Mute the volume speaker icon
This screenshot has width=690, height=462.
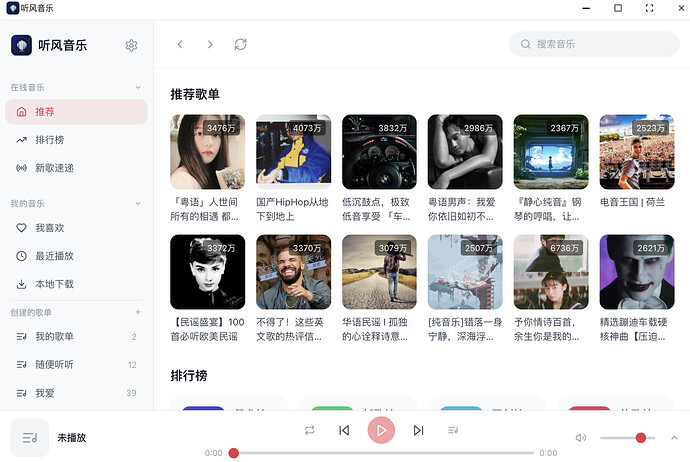pyautogui.click(x=581, y=438)
